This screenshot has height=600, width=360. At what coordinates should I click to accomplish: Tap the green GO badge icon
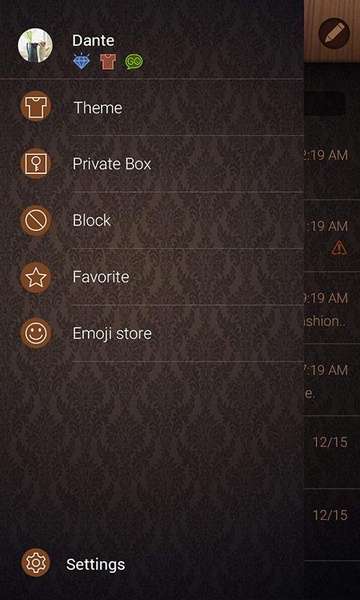tap(134, 62)
